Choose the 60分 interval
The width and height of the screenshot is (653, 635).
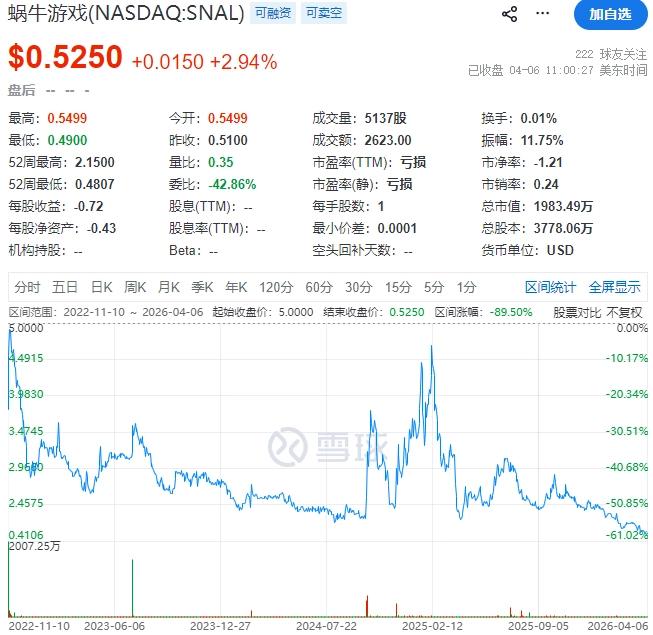tap(319, 287)
